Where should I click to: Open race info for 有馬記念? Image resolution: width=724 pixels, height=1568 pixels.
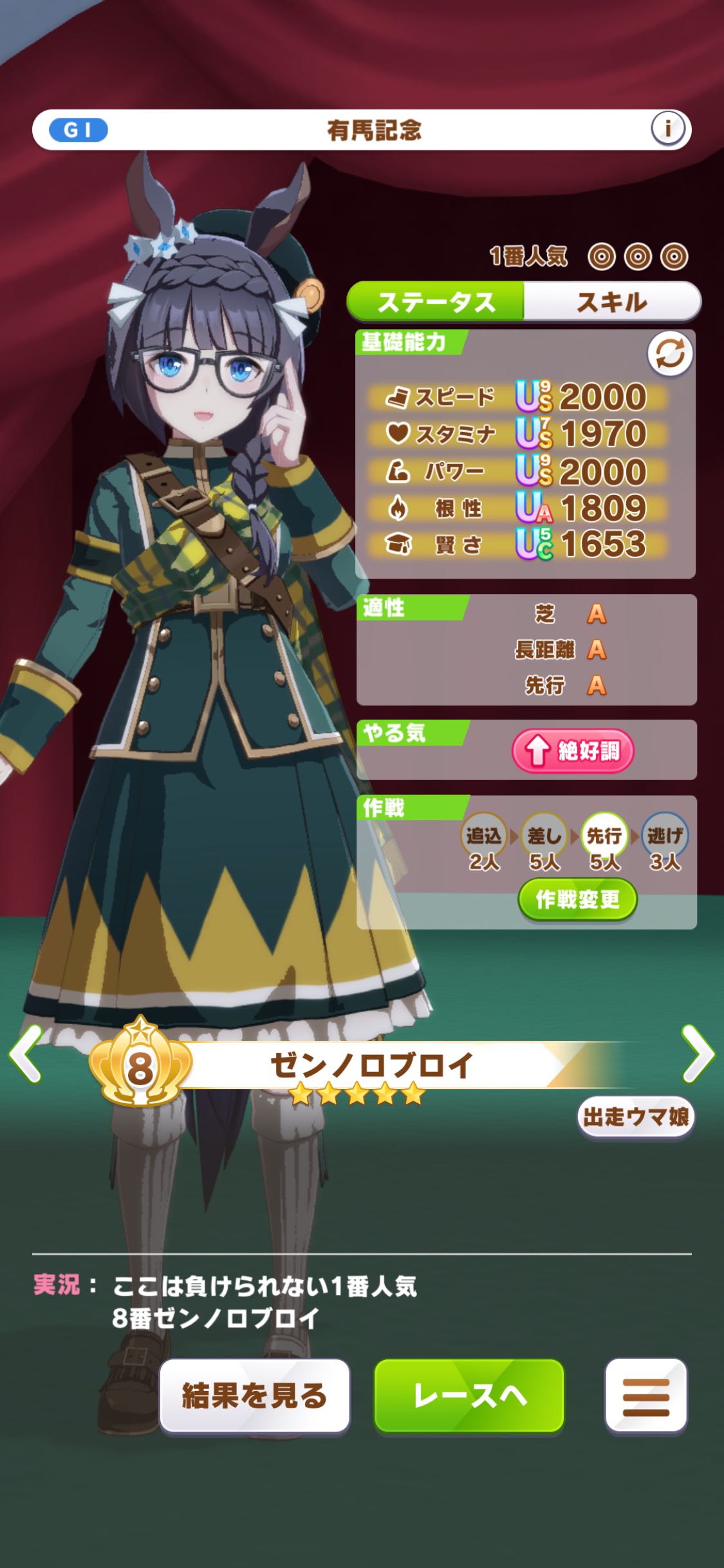[x=667, y=129]
